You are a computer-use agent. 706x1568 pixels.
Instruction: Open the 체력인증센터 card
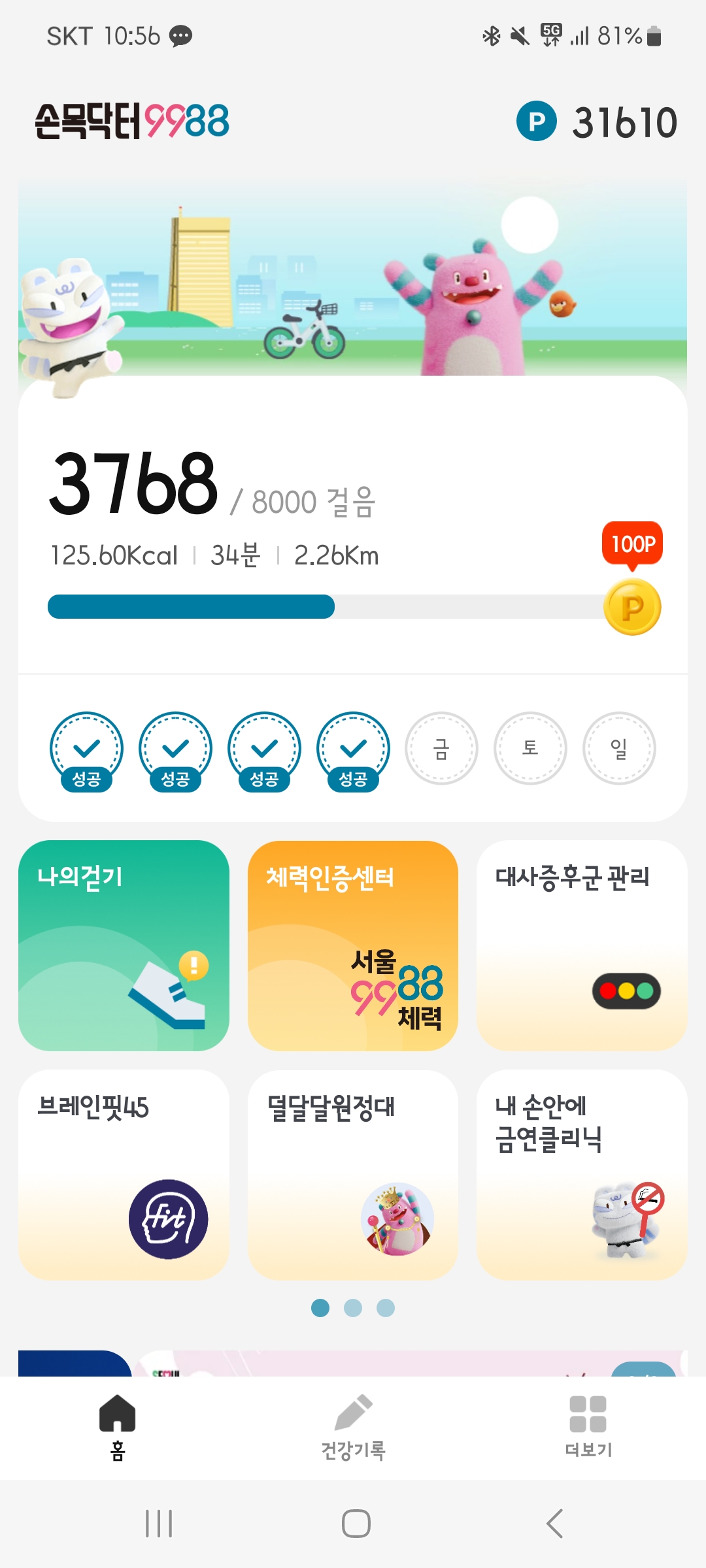[x=353, y=945]
